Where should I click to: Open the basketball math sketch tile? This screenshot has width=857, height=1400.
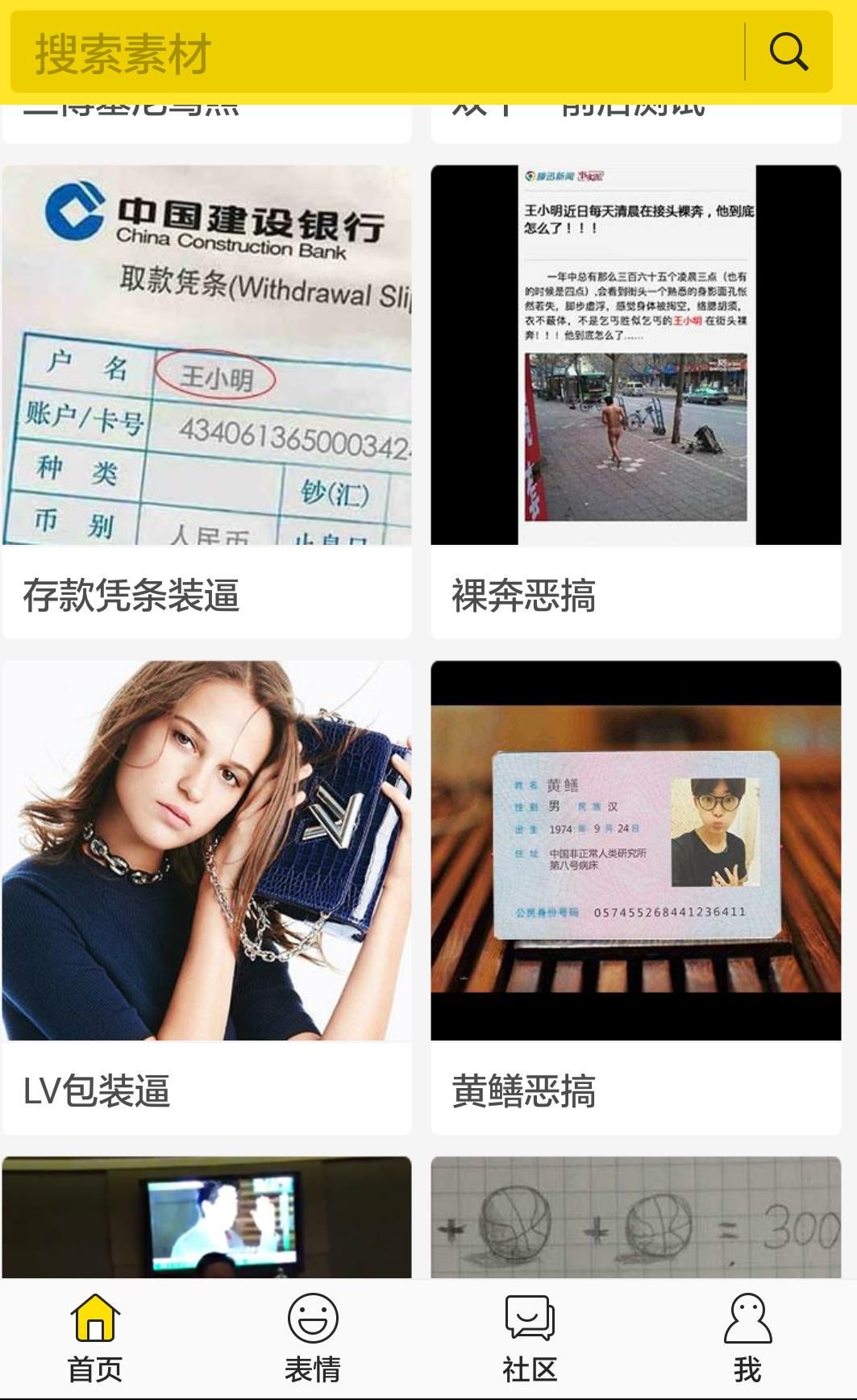click(635, 1217)
